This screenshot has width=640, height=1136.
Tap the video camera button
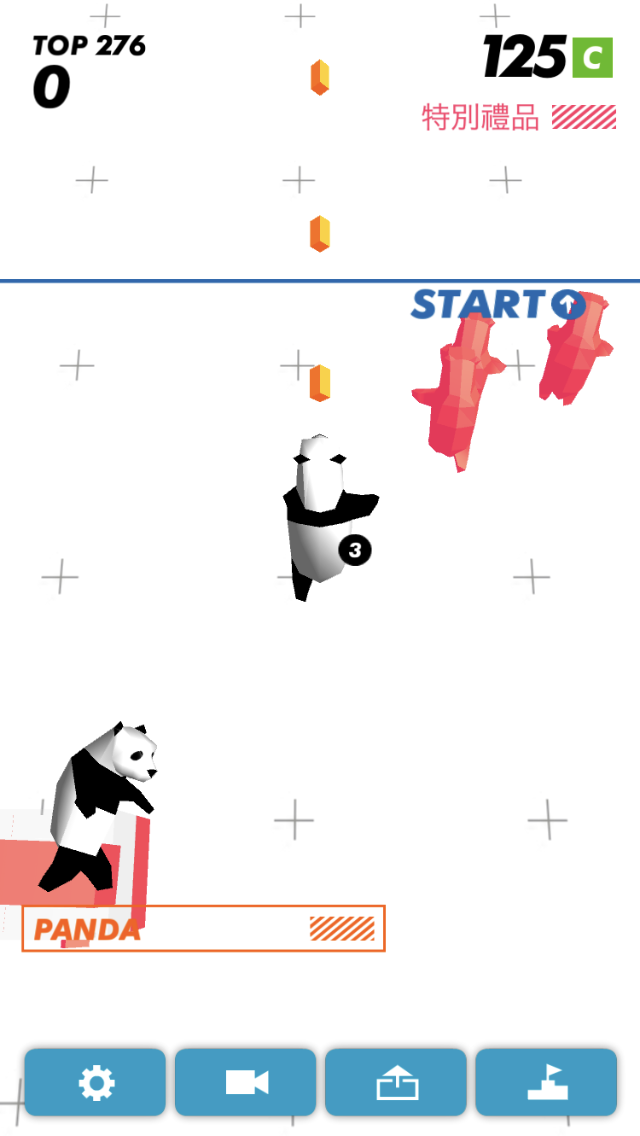(x=246, y=1082)
